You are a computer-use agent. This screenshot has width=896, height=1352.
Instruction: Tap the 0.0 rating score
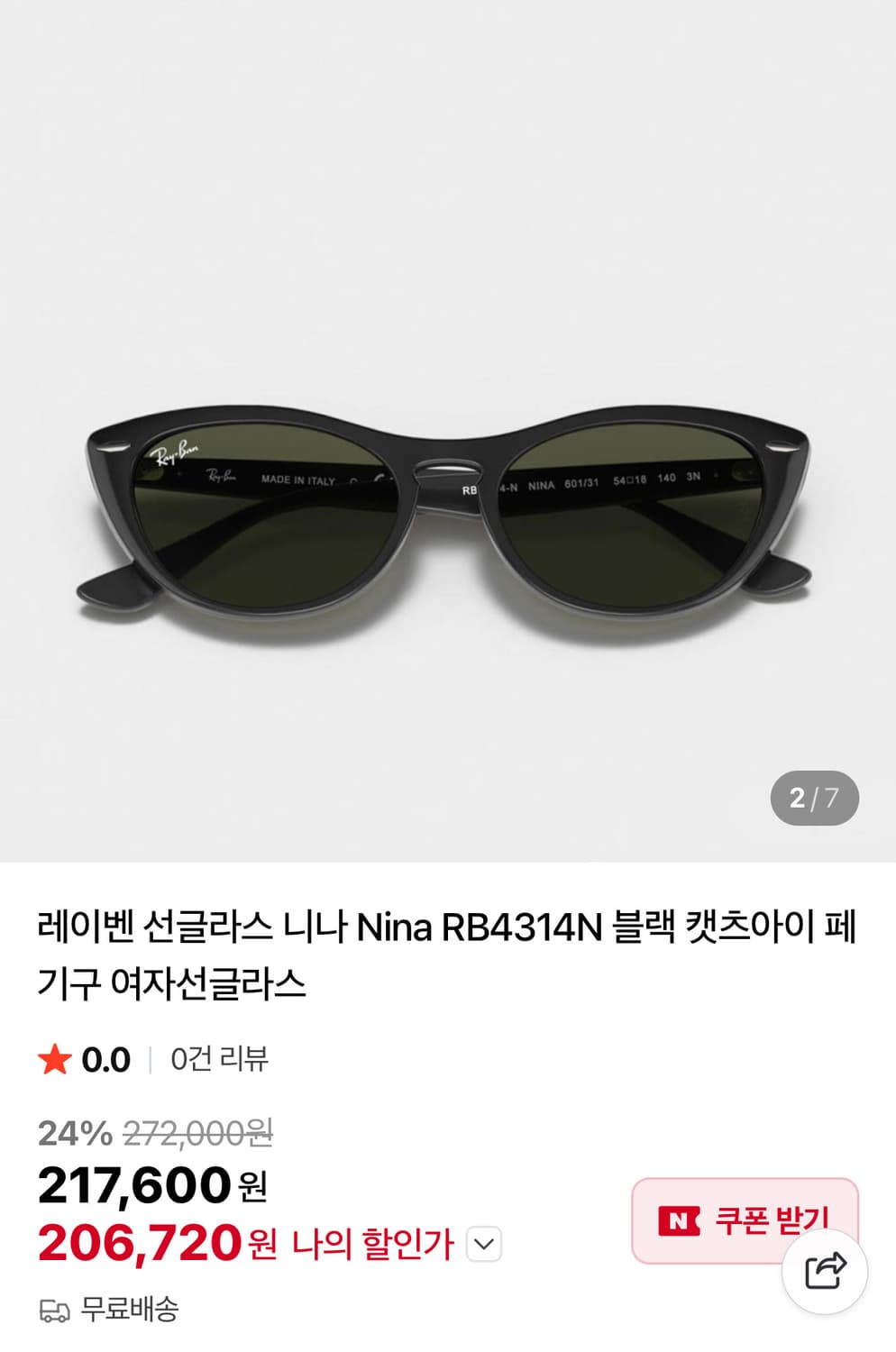105,1062
